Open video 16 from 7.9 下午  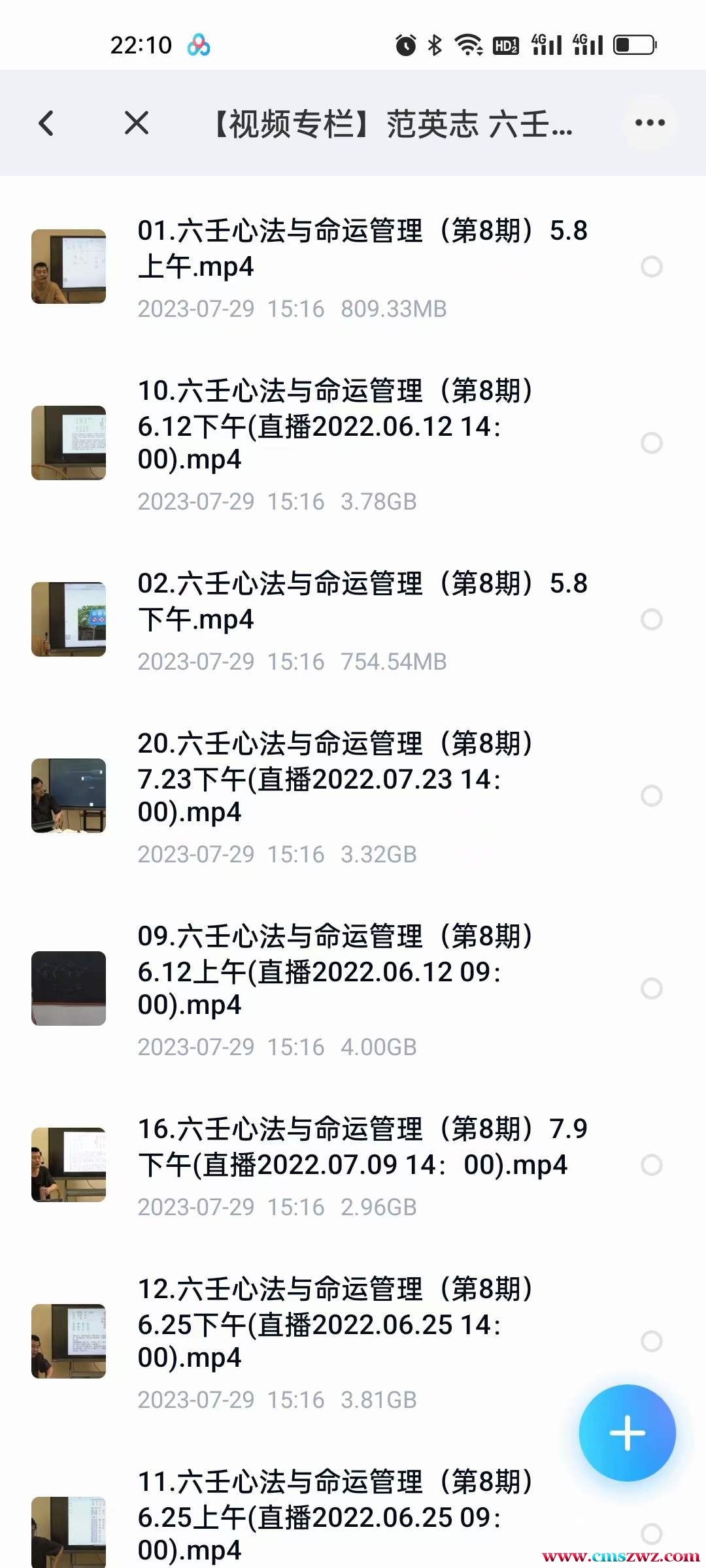361,1147
